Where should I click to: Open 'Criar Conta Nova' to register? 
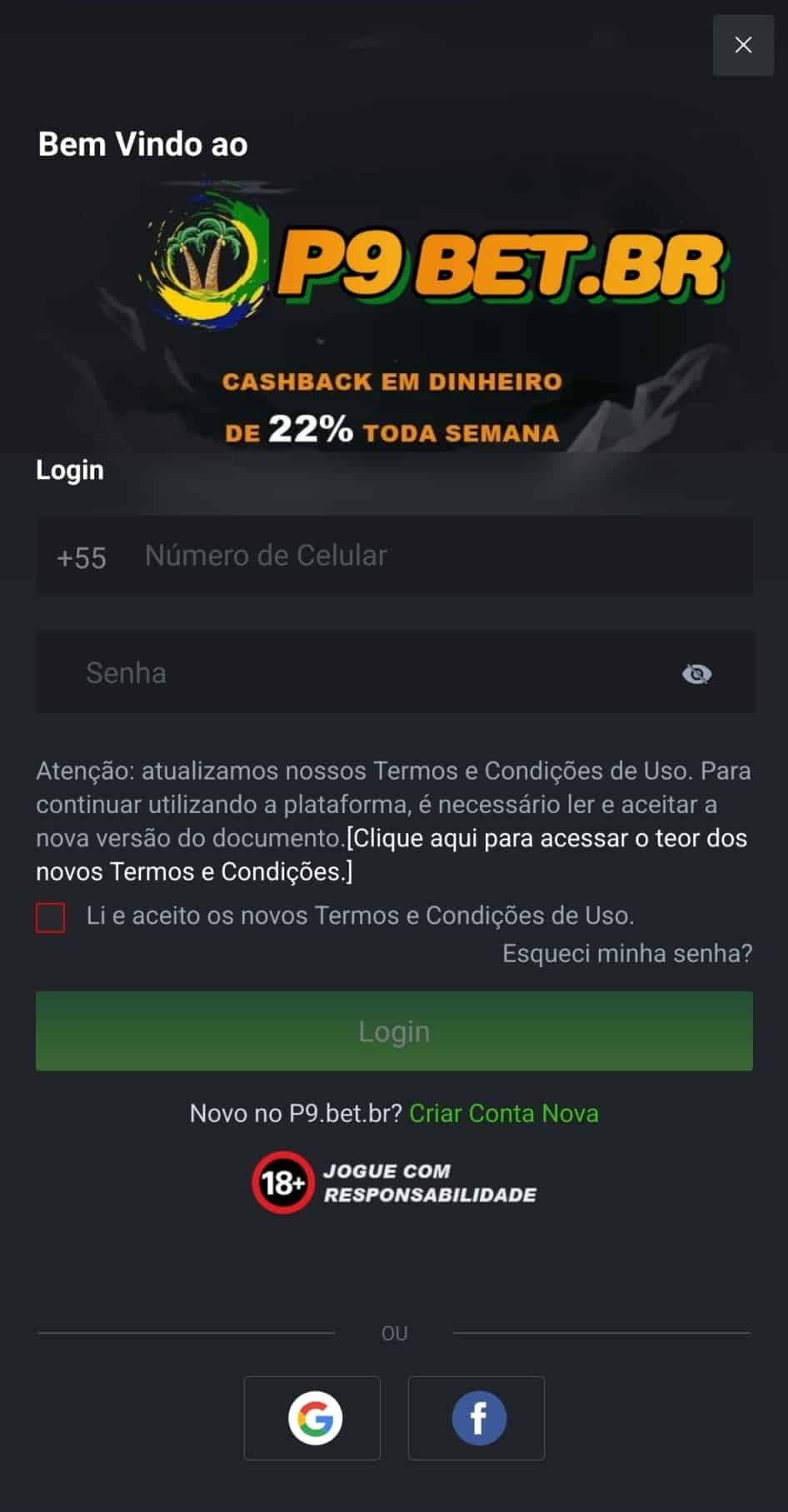[x=504, y=1113]
